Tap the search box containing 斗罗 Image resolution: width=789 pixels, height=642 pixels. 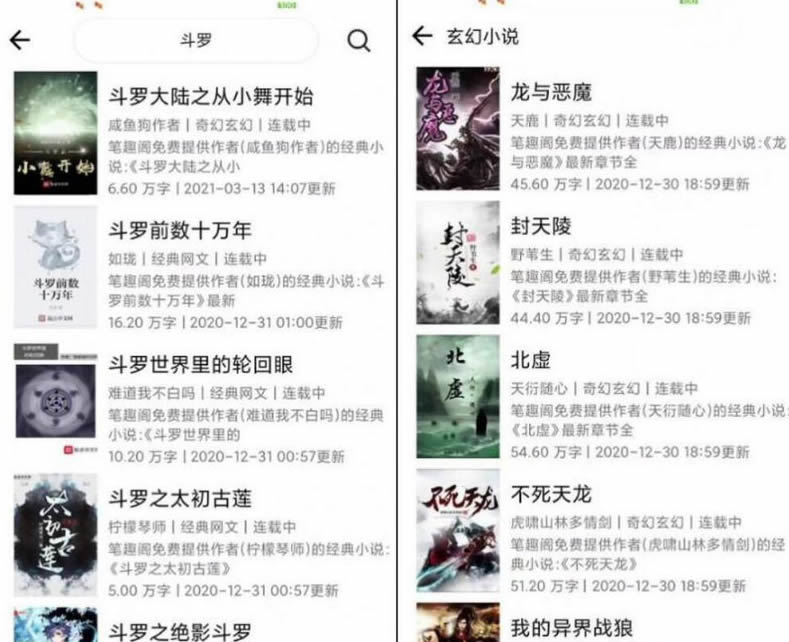196,41
